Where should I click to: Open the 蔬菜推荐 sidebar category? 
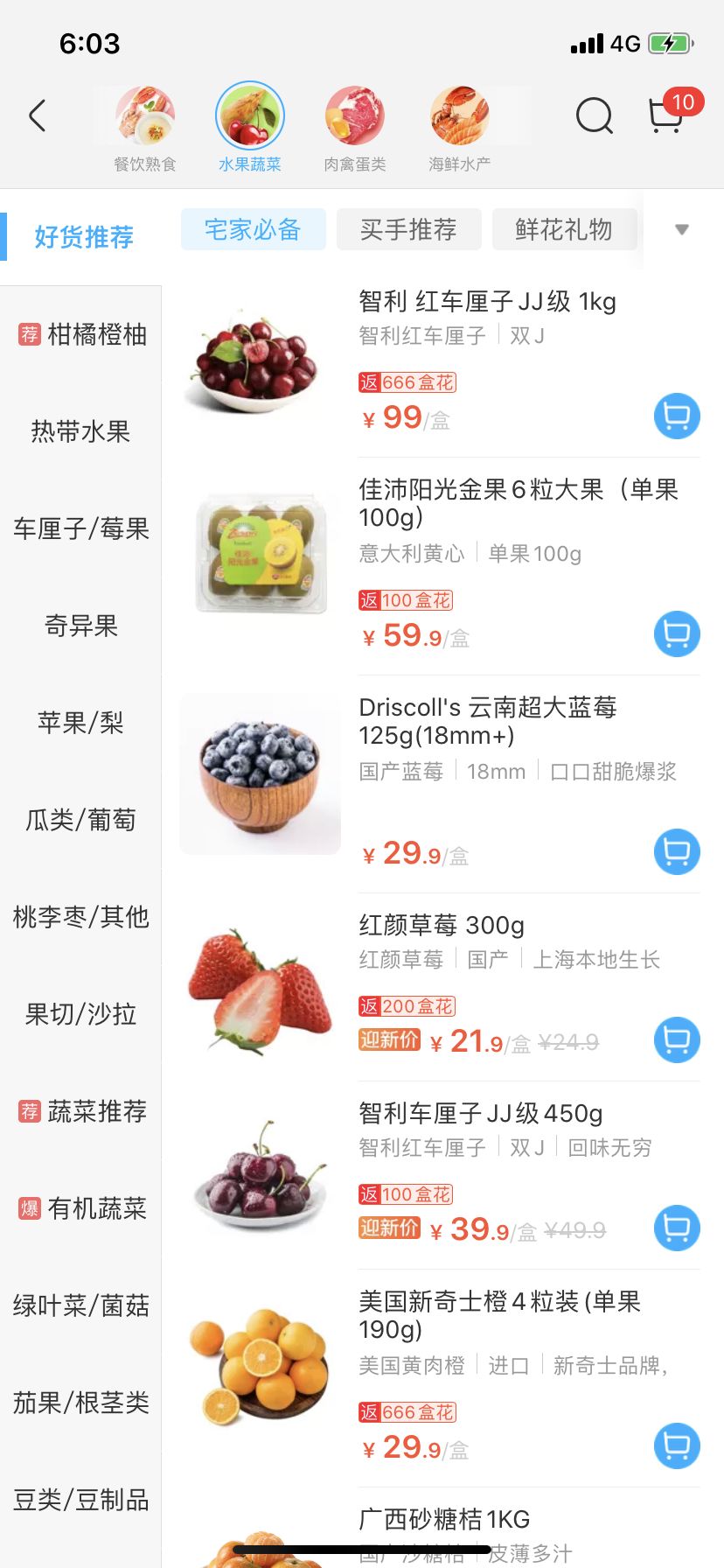click(x=81, y=1111)
